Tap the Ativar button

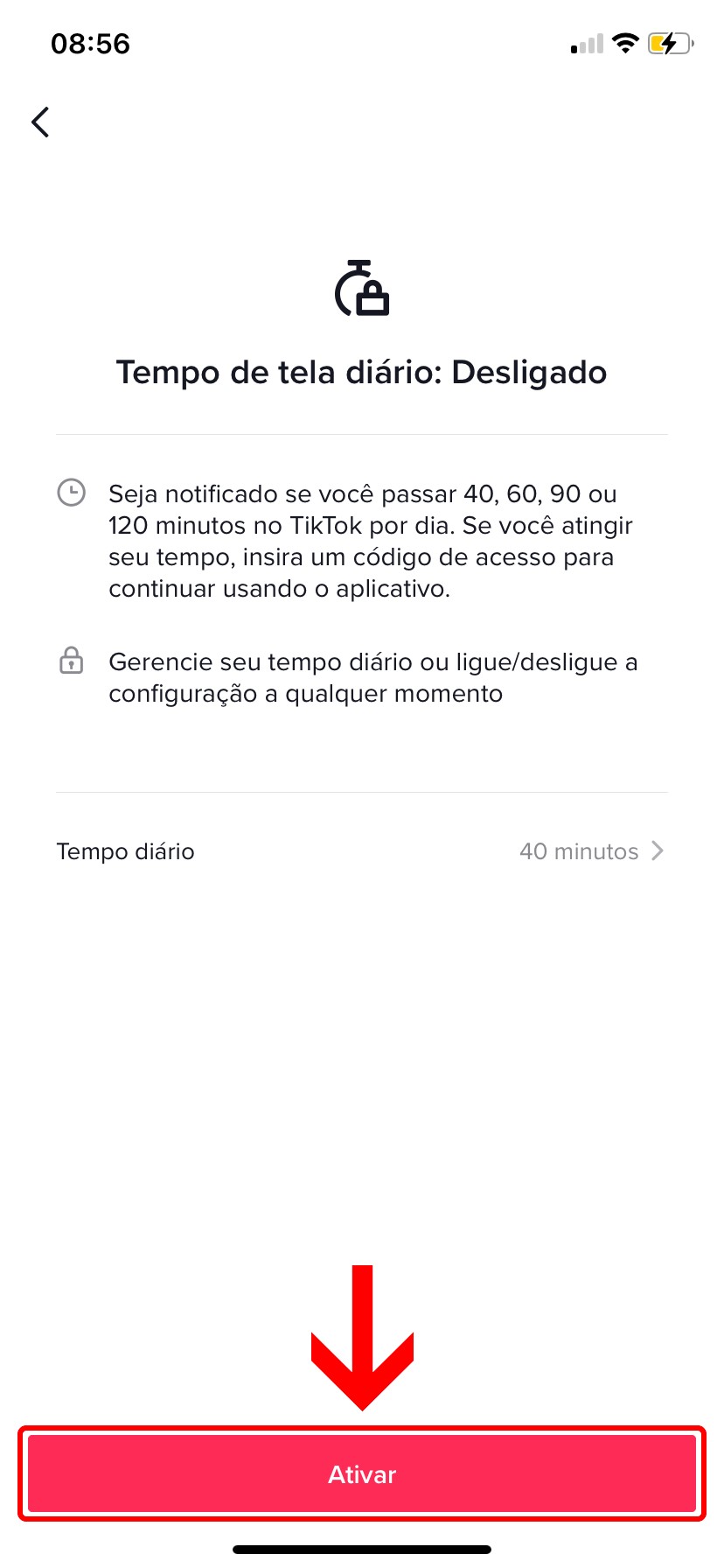[x=362, y=1474]
